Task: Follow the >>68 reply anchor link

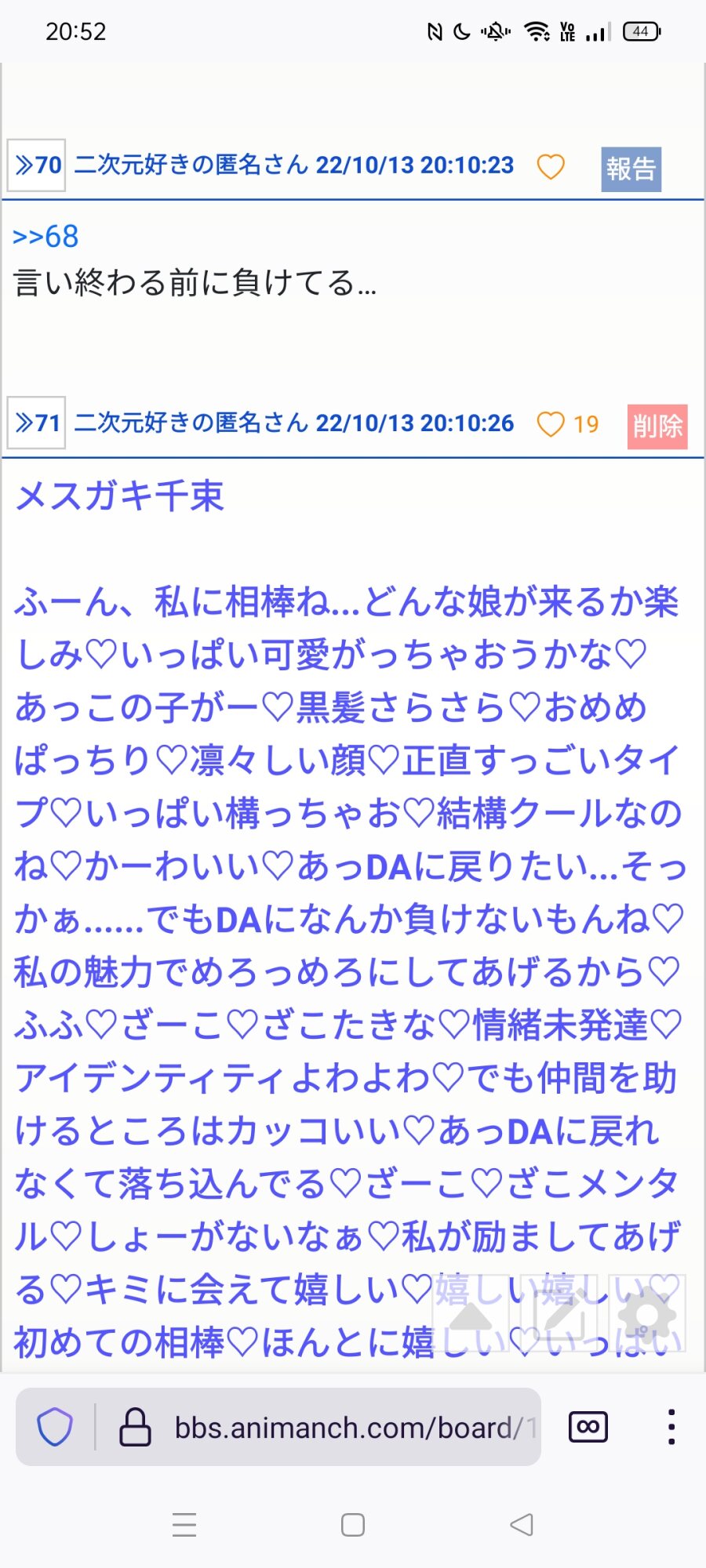Action: pos(45,237)
